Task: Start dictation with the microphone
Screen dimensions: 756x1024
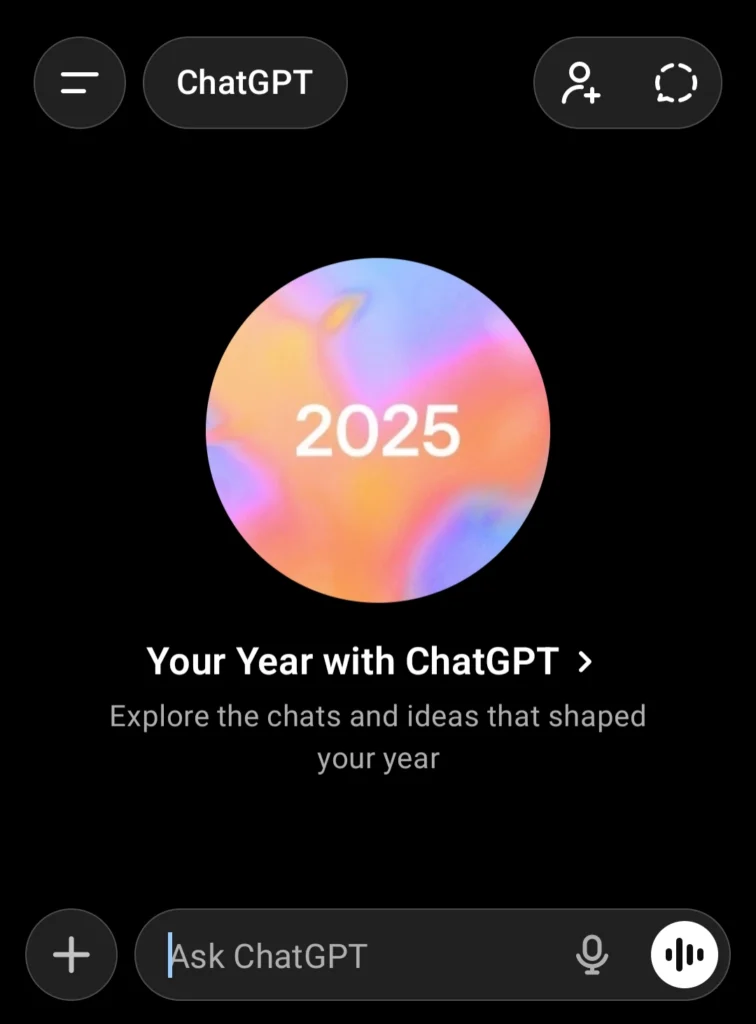Action: 592,955
